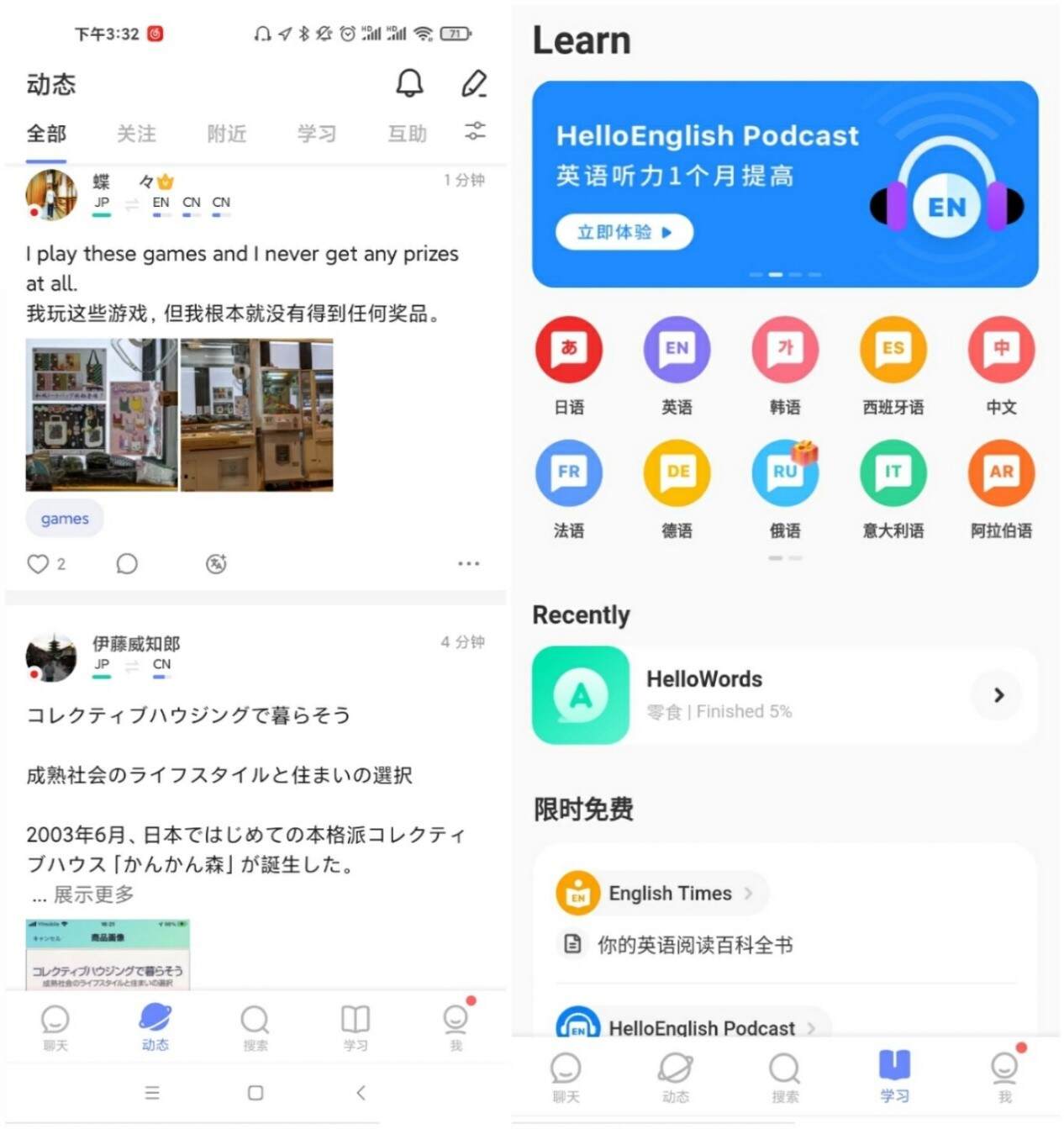Select the 韩语 Korean course icon

click(x=785, y=350)
